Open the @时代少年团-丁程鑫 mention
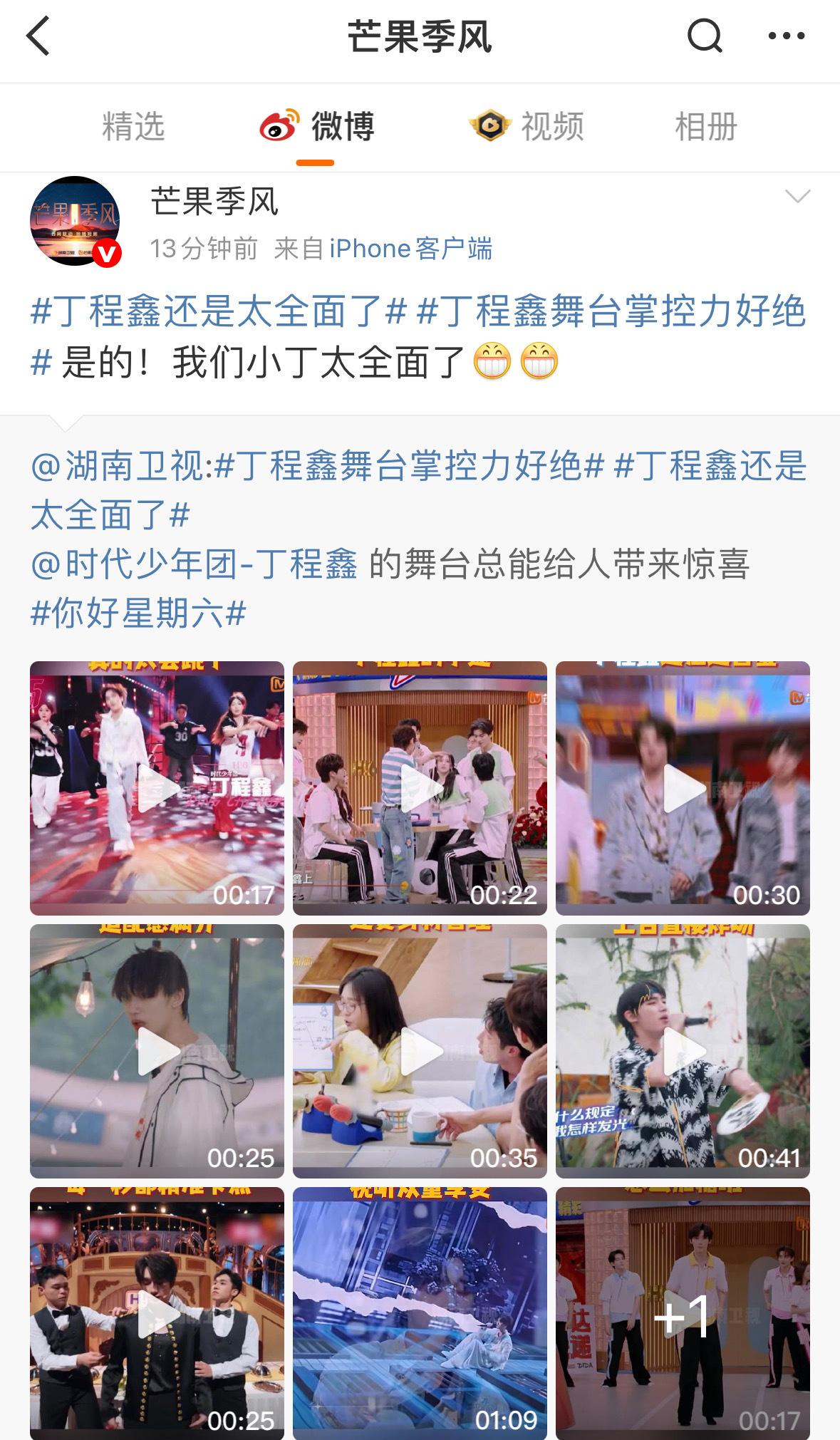Screen dimensions: 840x1440 194,564
